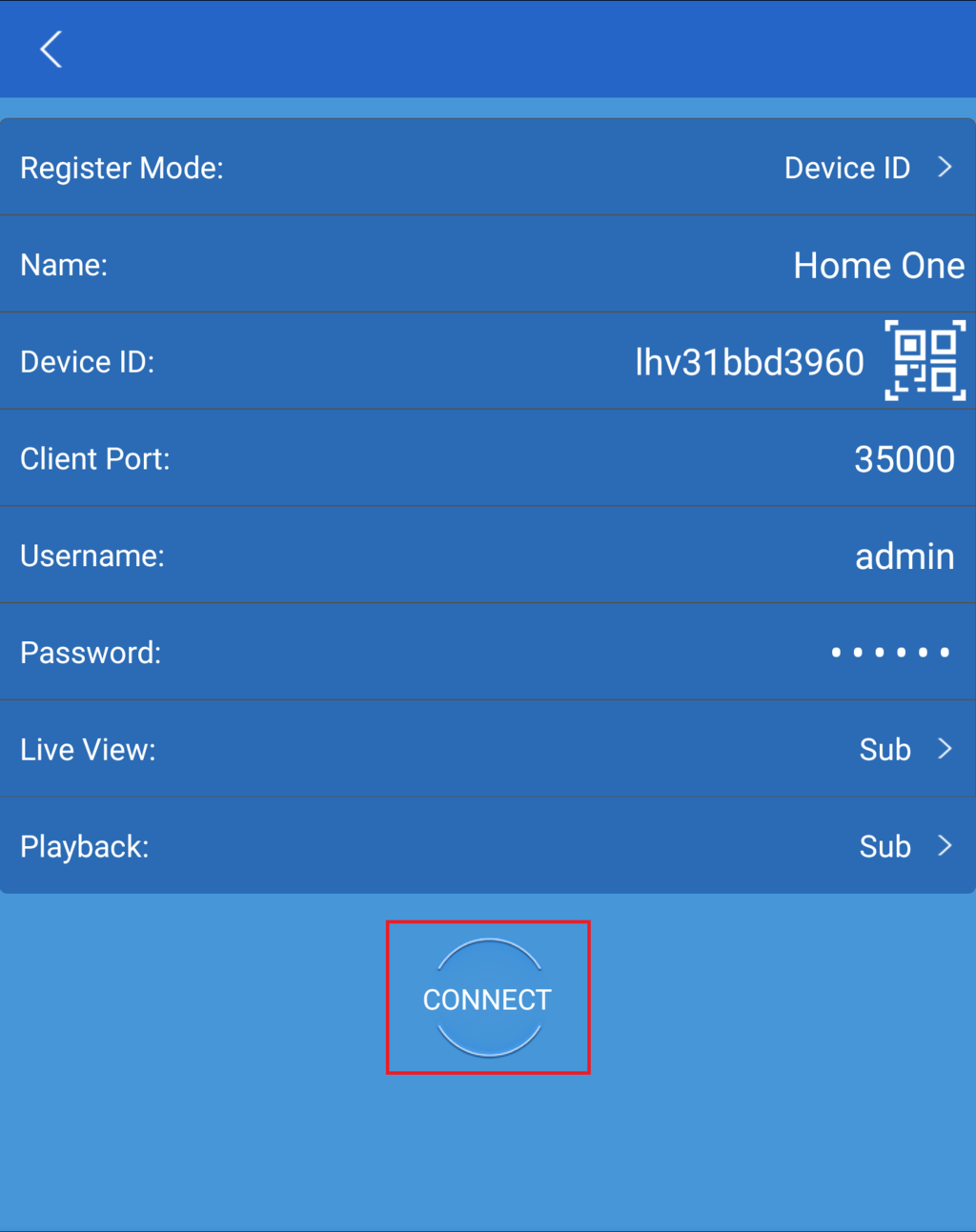This screenshot has width=976, height=1232.
Task: Edit the Username field showing admin
Action: coord(904,556)
